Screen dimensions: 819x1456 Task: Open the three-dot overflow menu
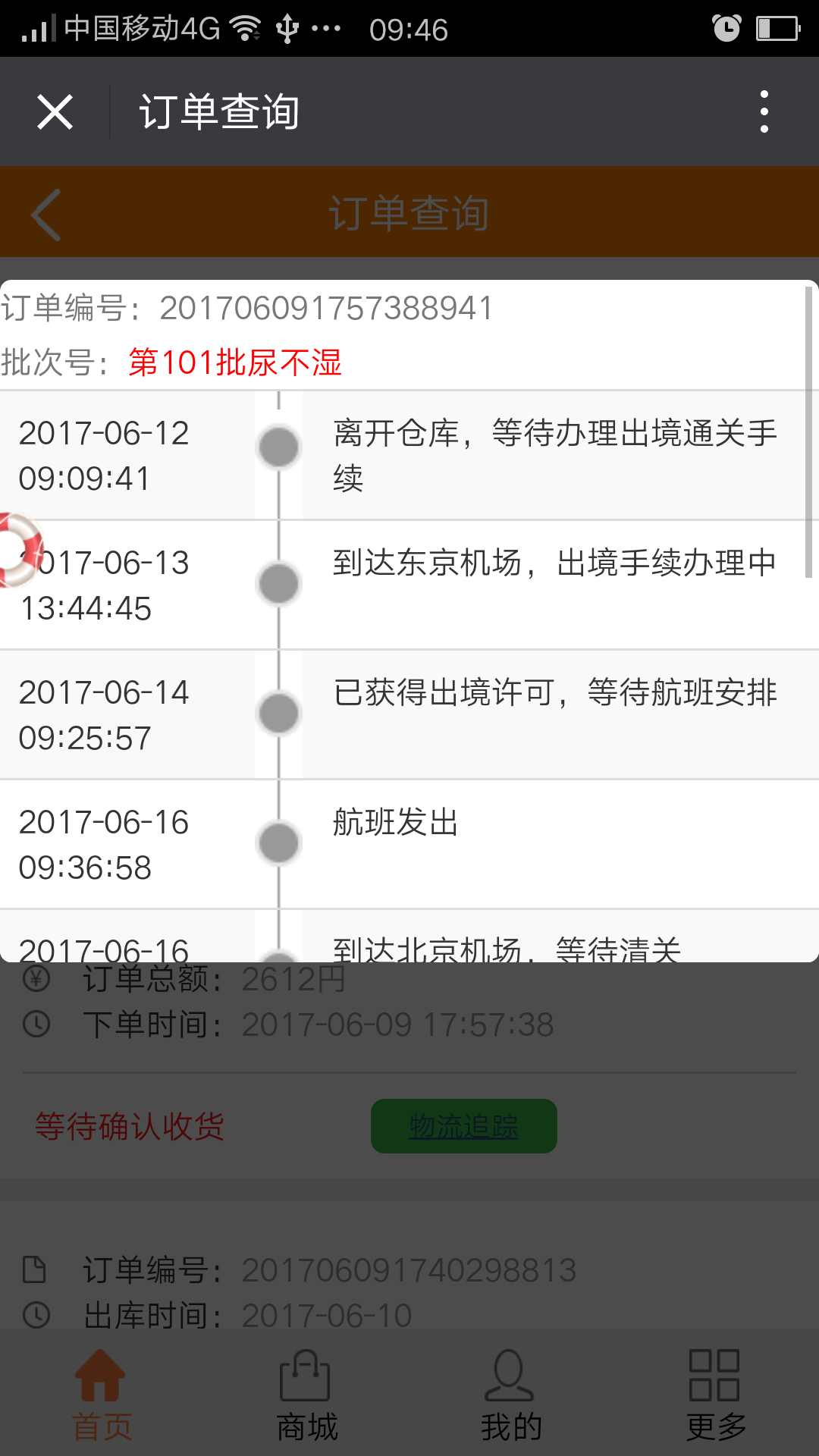[x=764, y=111]
